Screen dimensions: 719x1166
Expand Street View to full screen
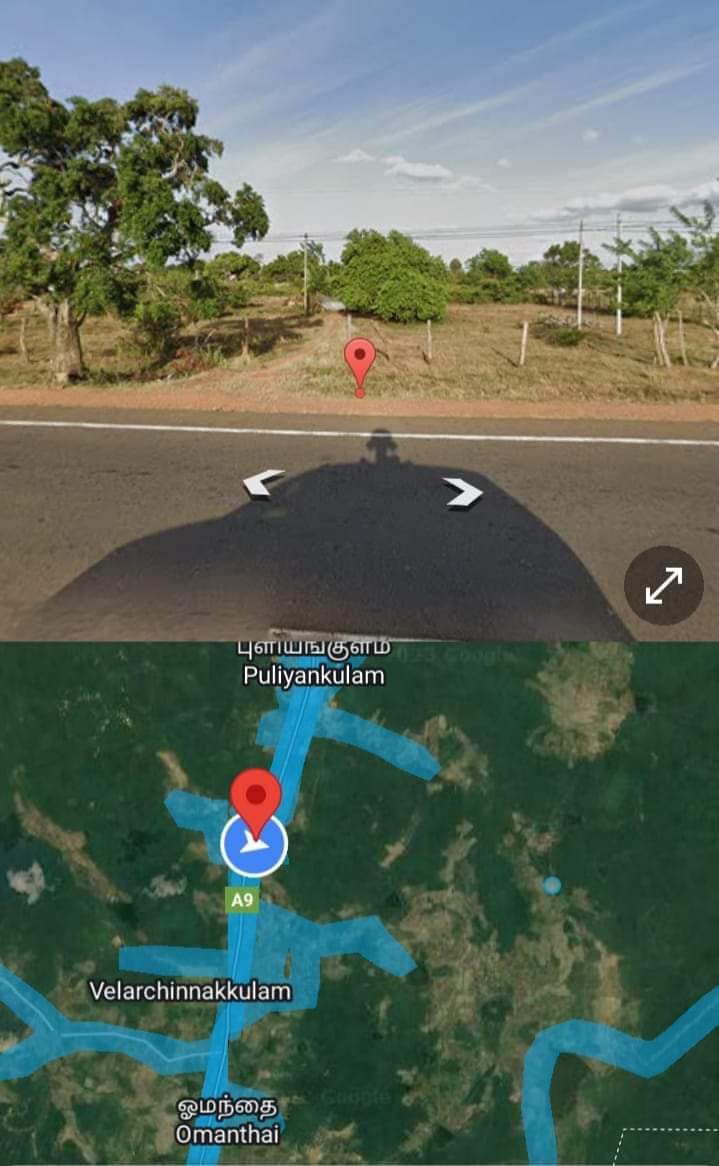click(x=663, y=585)
